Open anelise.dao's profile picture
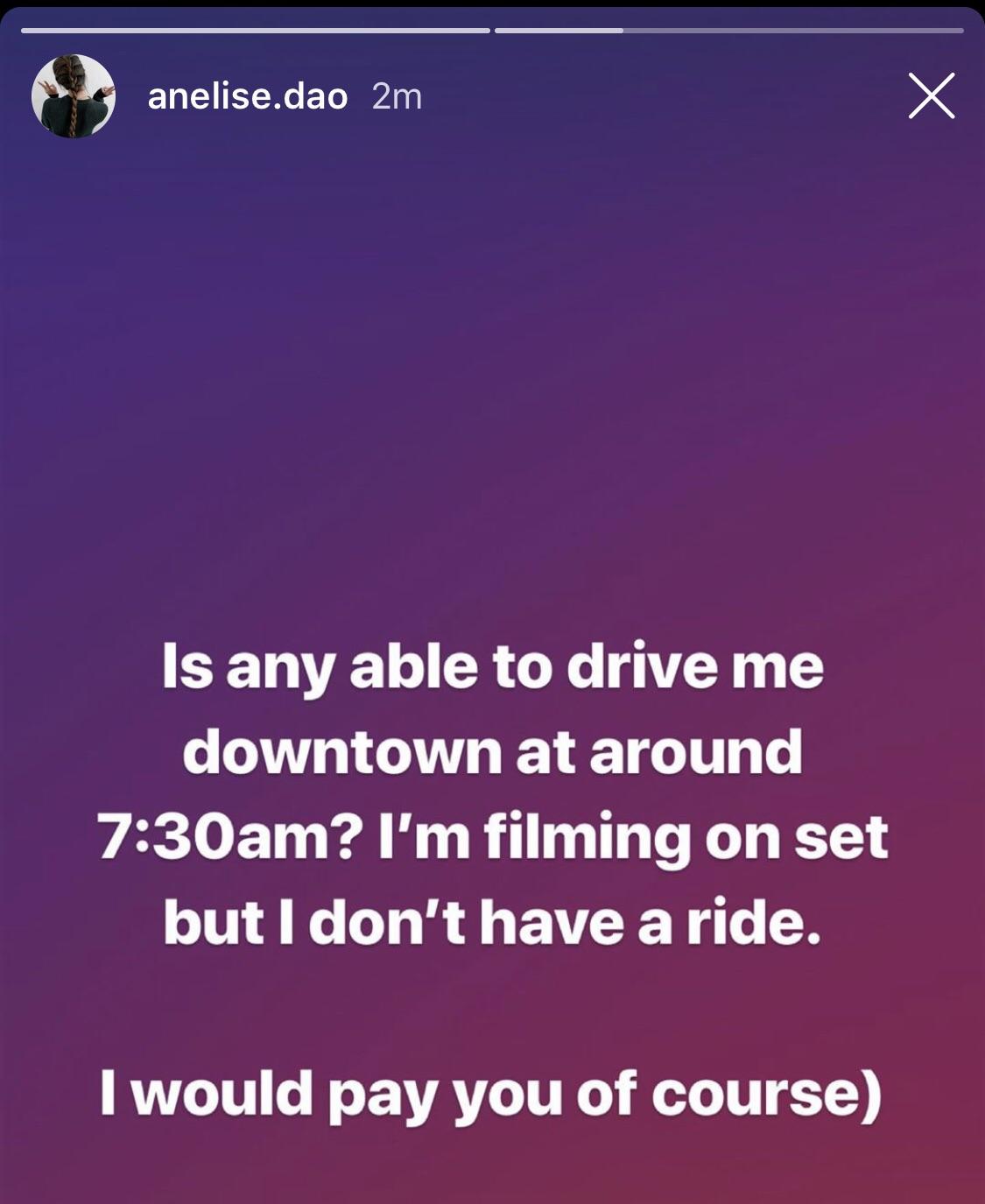This screenshot has height=1204, width=985. click(x=74, y=96)
